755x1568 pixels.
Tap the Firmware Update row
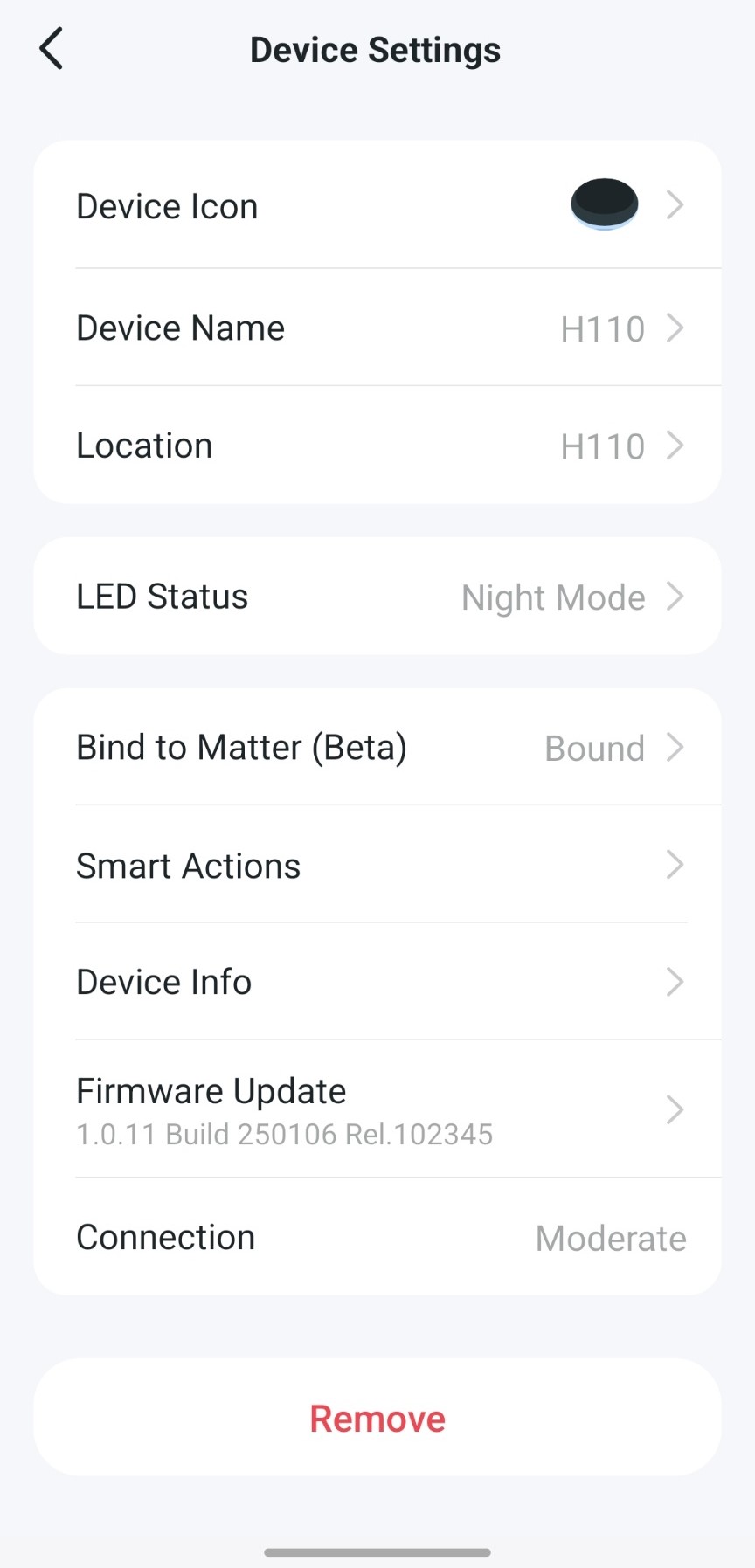(376, 1109)
